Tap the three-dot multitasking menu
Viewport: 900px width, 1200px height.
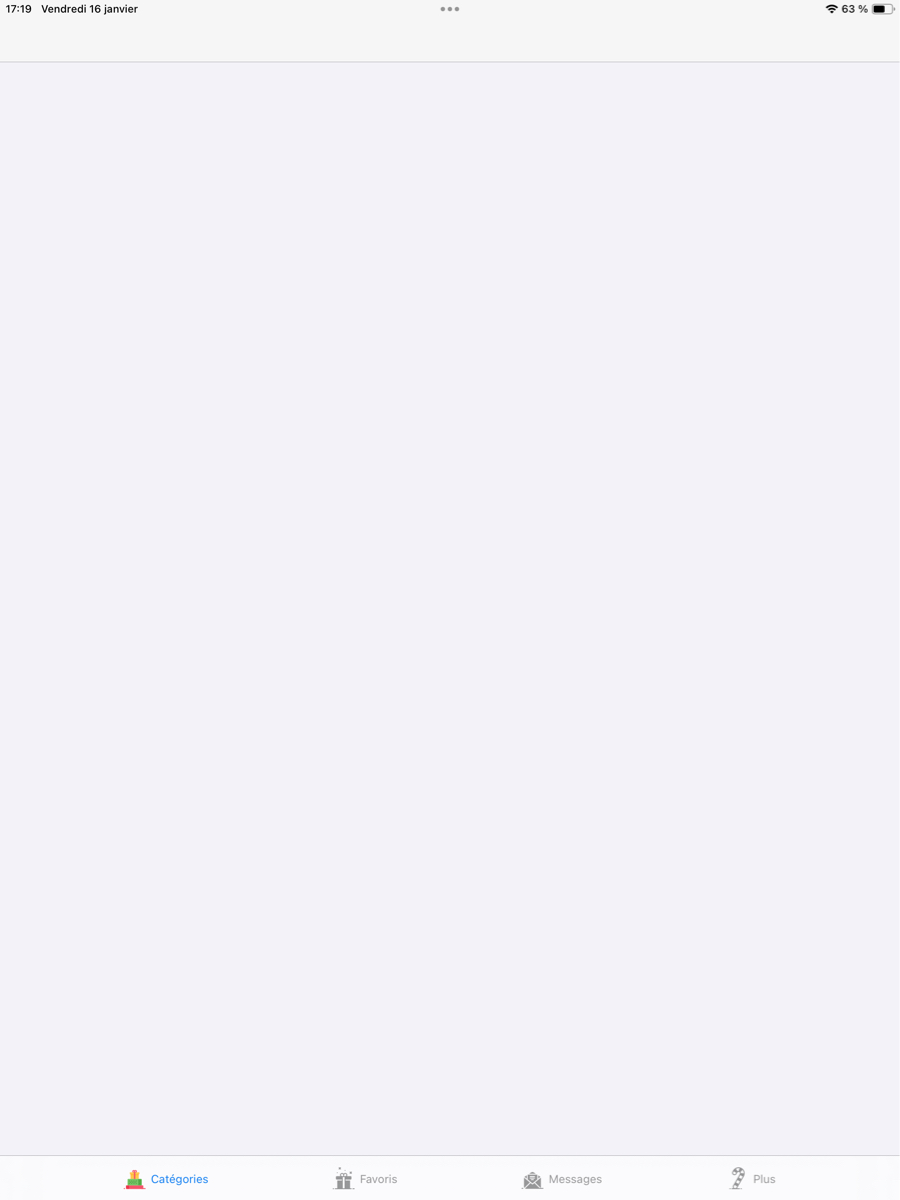[x=450, y=9]
